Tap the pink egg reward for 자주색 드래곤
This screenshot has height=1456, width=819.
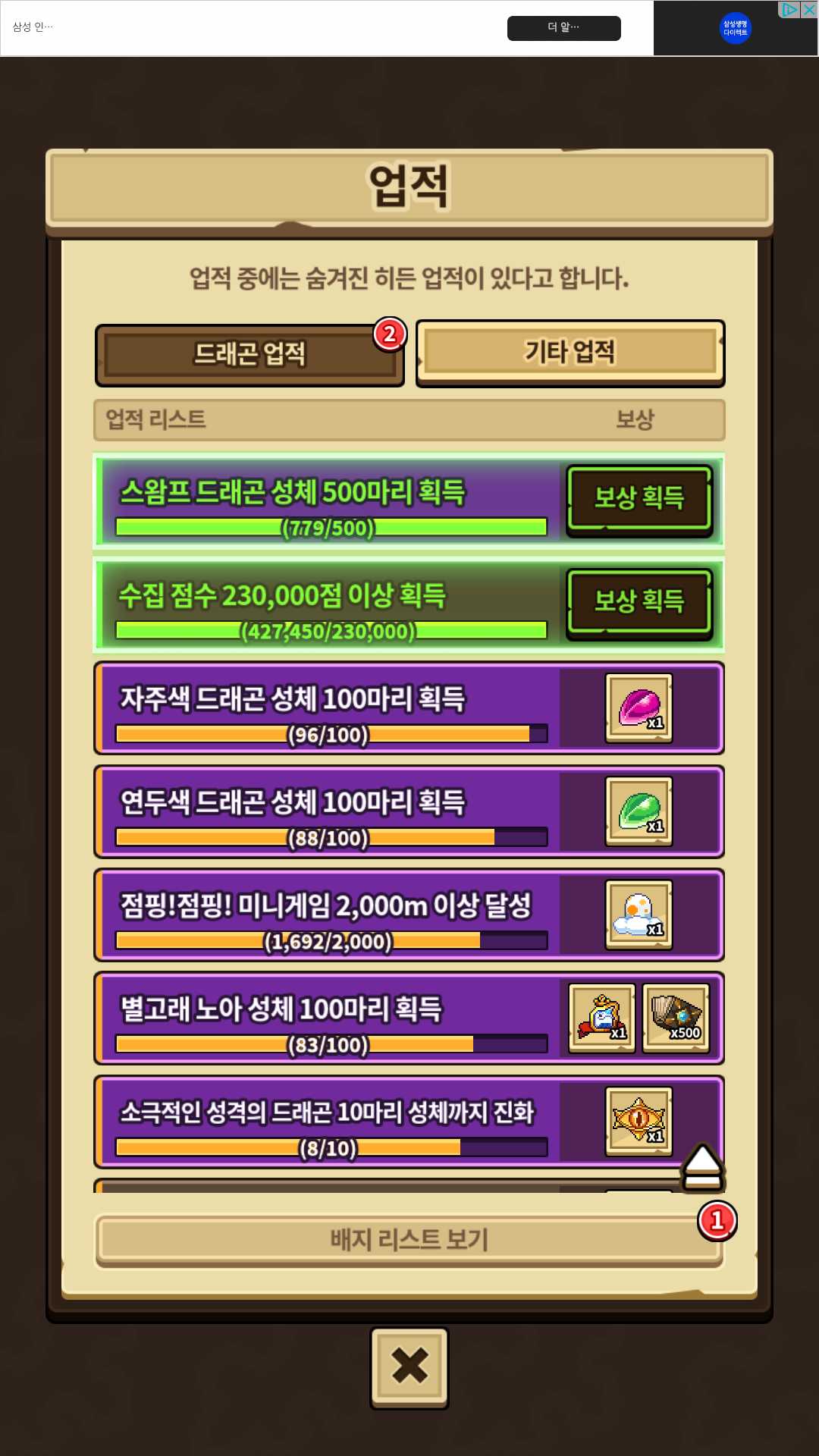click(639, 708)
